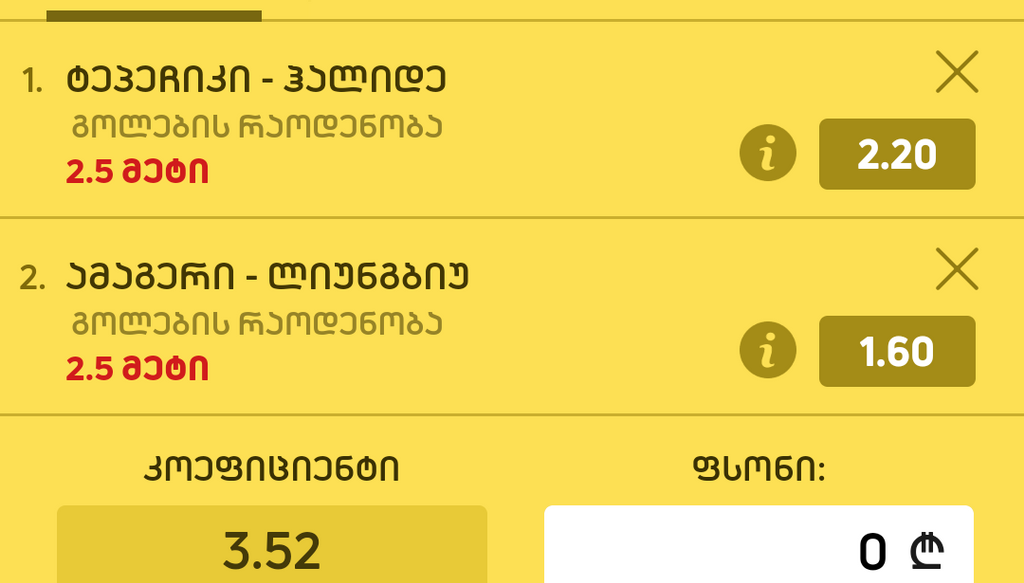Image resolution: width=1024 pixels, height=583 pixels.
Task: Open info for ტეპერიკი - ჰალიდე selection
Action: point(768,154)
